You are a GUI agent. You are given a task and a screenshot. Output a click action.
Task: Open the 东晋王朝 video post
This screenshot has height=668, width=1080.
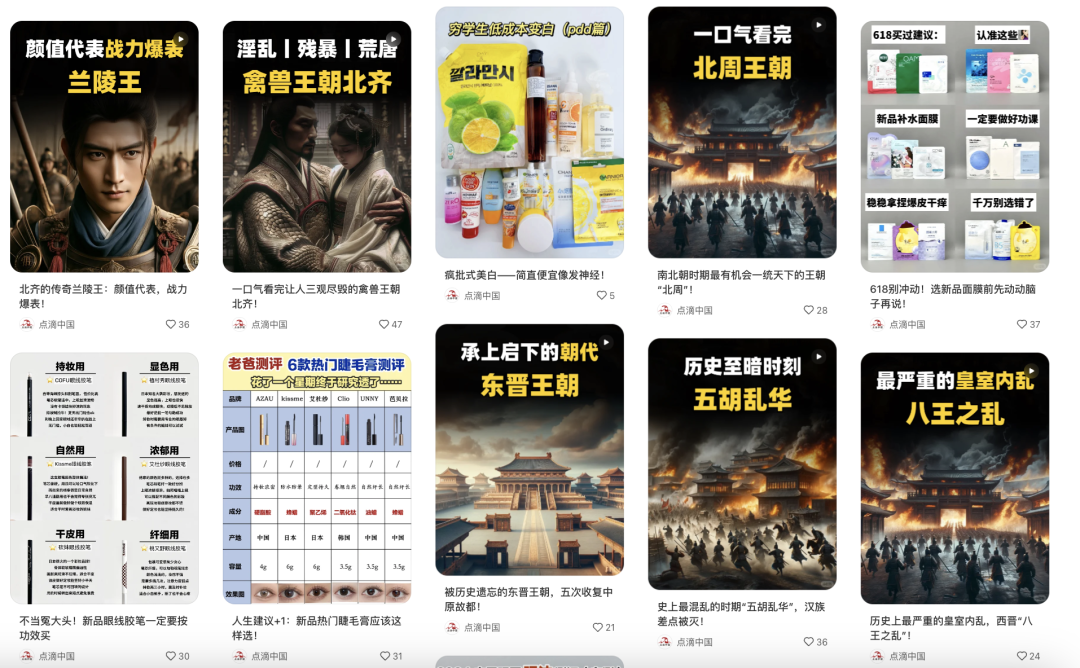[529, 450]
